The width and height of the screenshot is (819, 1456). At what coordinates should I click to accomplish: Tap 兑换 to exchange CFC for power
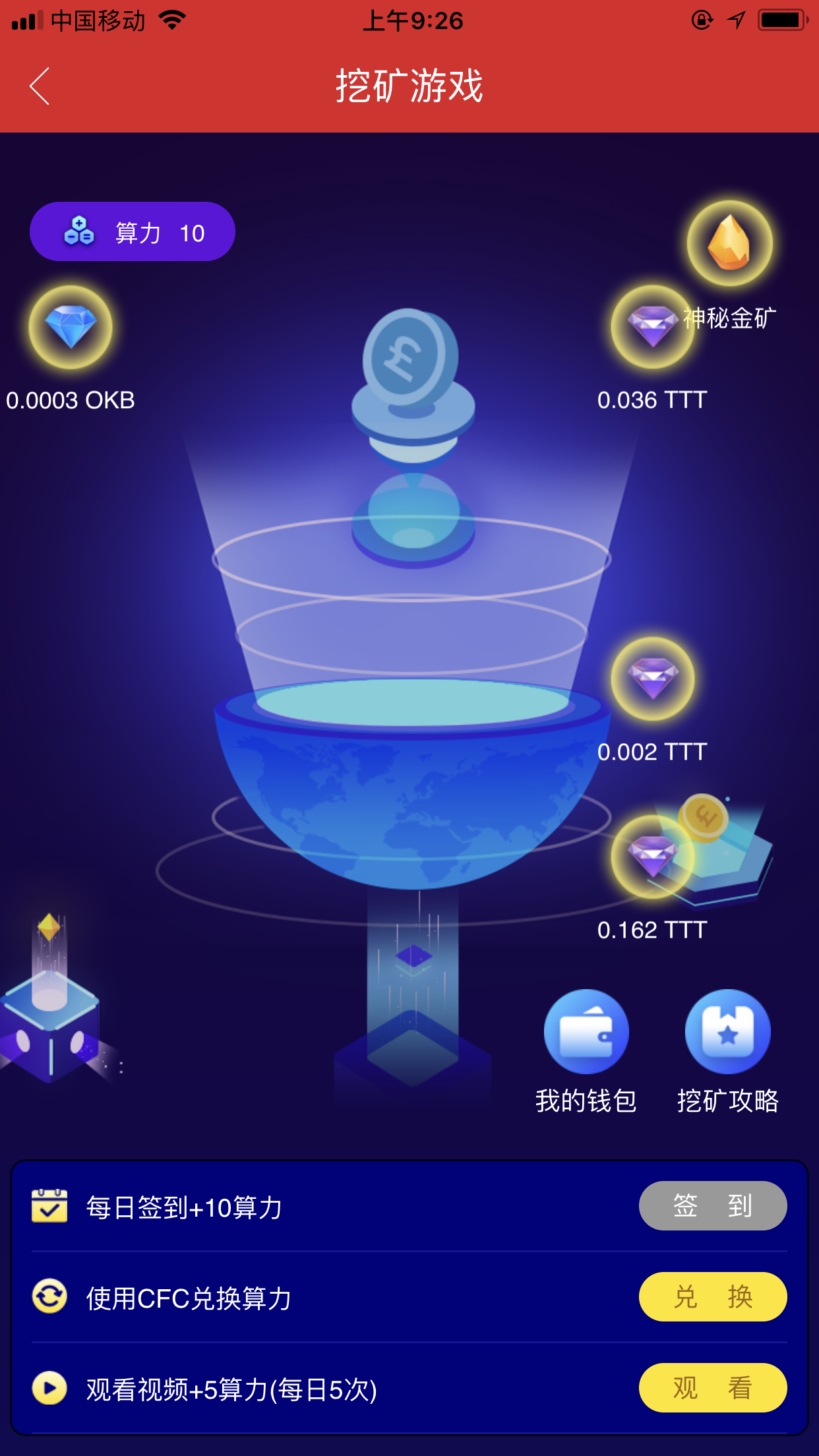pos(712,1296)
